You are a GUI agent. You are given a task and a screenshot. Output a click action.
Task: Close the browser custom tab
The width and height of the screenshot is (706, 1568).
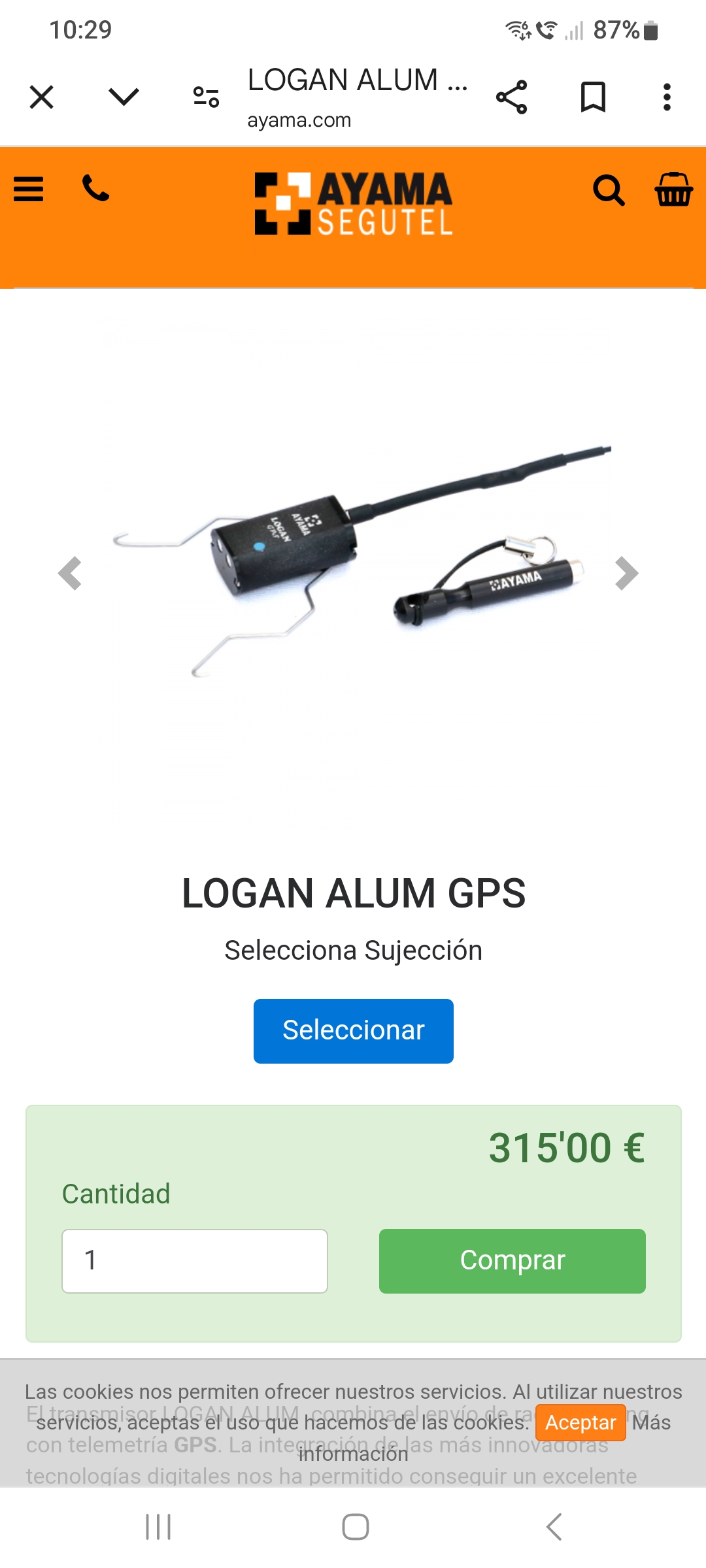pyautogui.click(x=41, y=97)
